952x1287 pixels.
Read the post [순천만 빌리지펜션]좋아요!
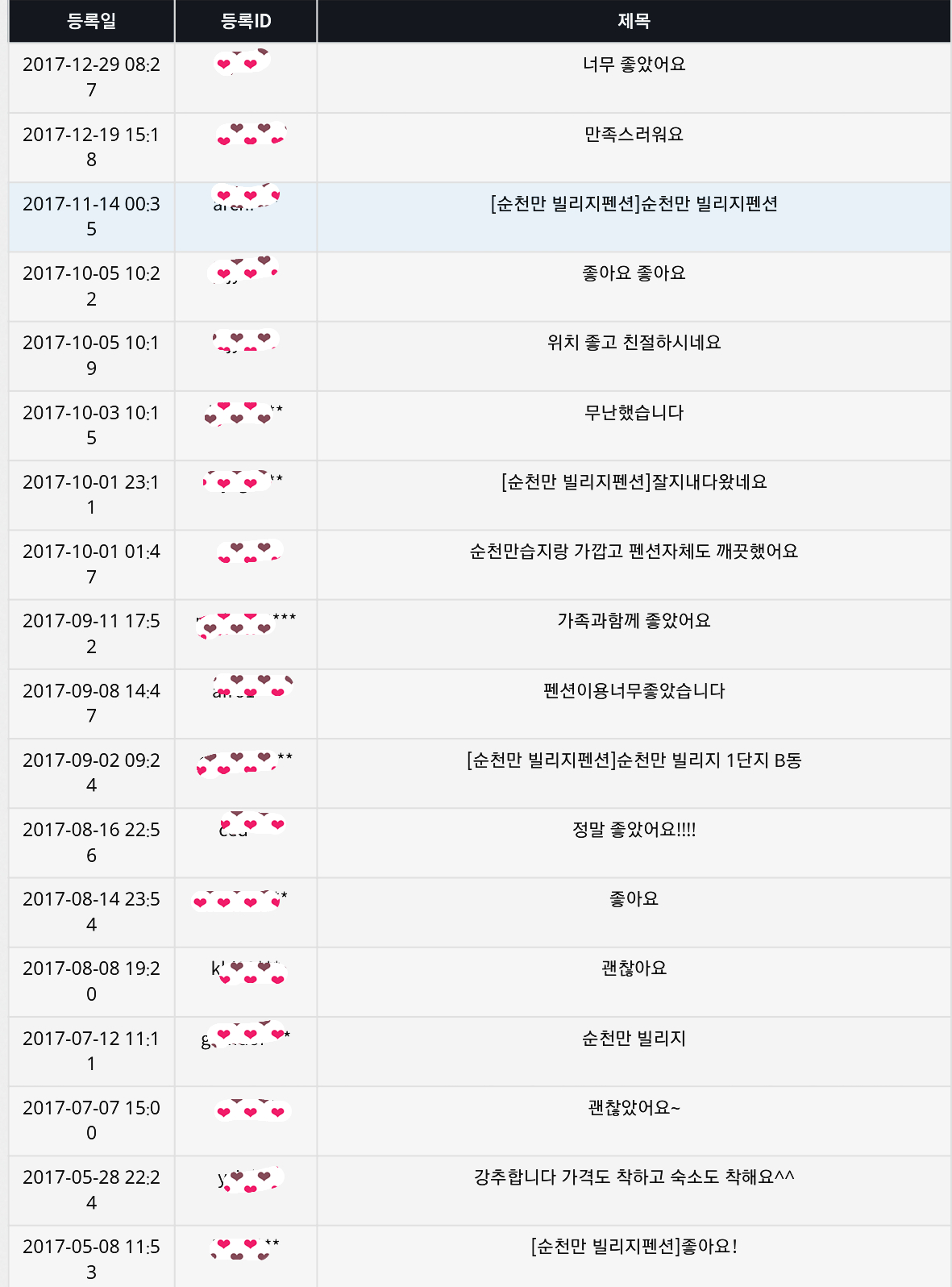(634, 1247)
